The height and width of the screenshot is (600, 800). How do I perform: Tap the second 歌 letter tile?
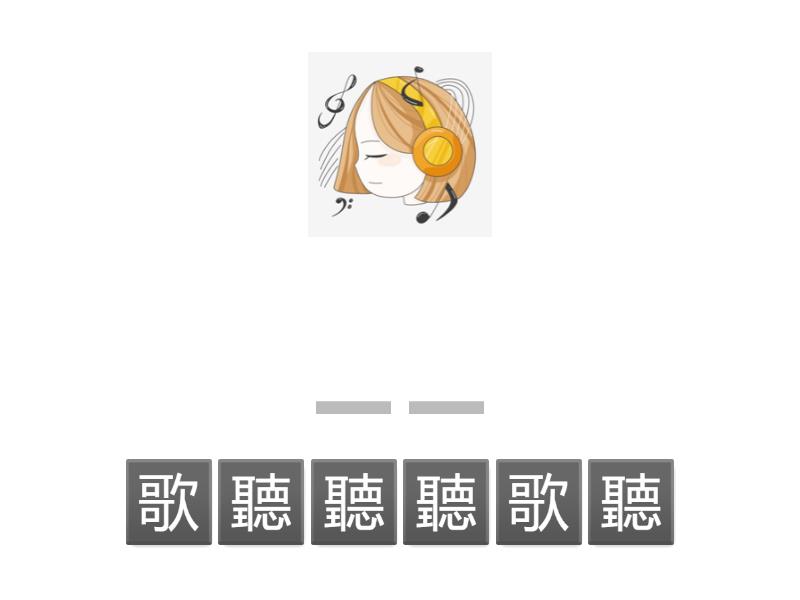pyautogui.click(x=538, y=502)
